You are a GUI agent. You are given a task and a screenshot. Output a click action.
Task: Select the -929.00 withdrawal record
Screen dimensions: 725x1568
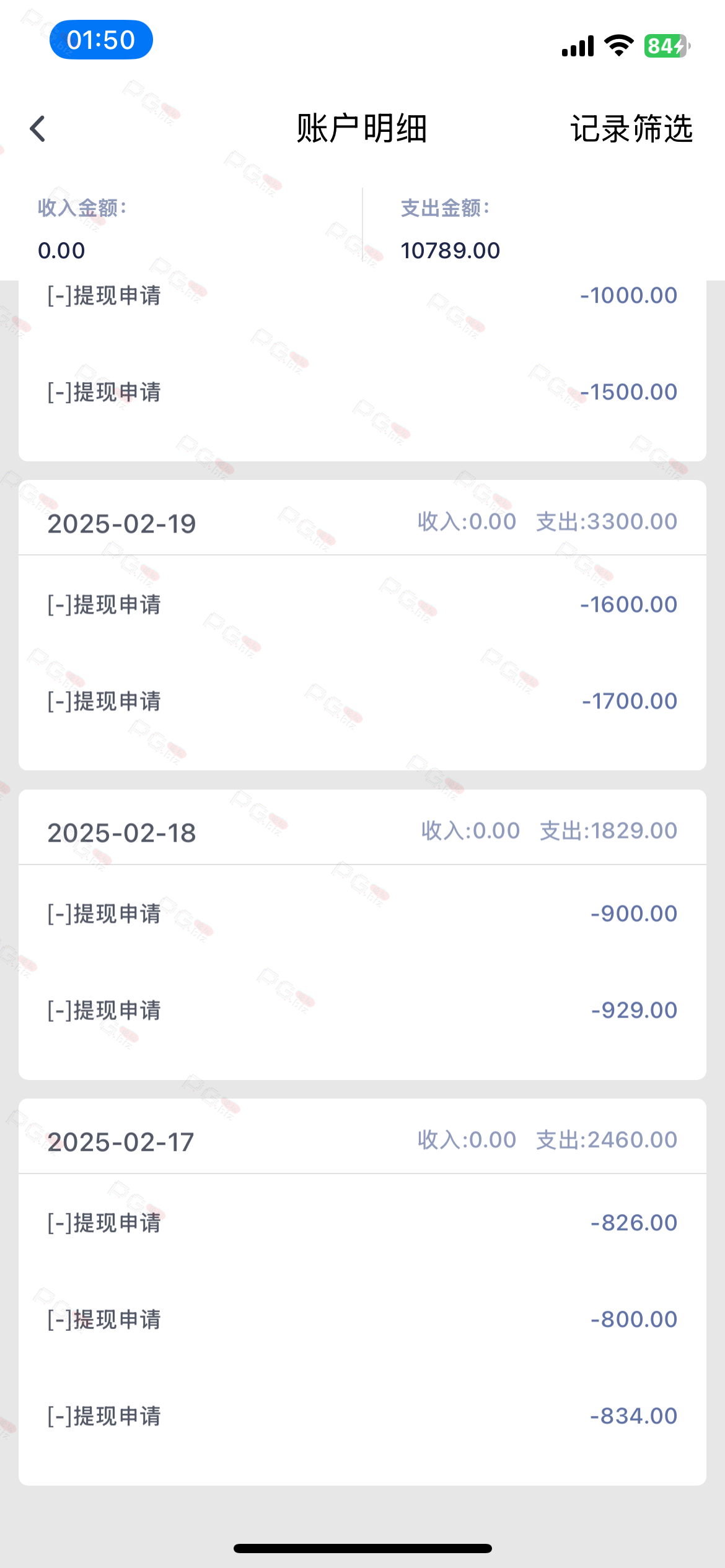[362, 1011]
